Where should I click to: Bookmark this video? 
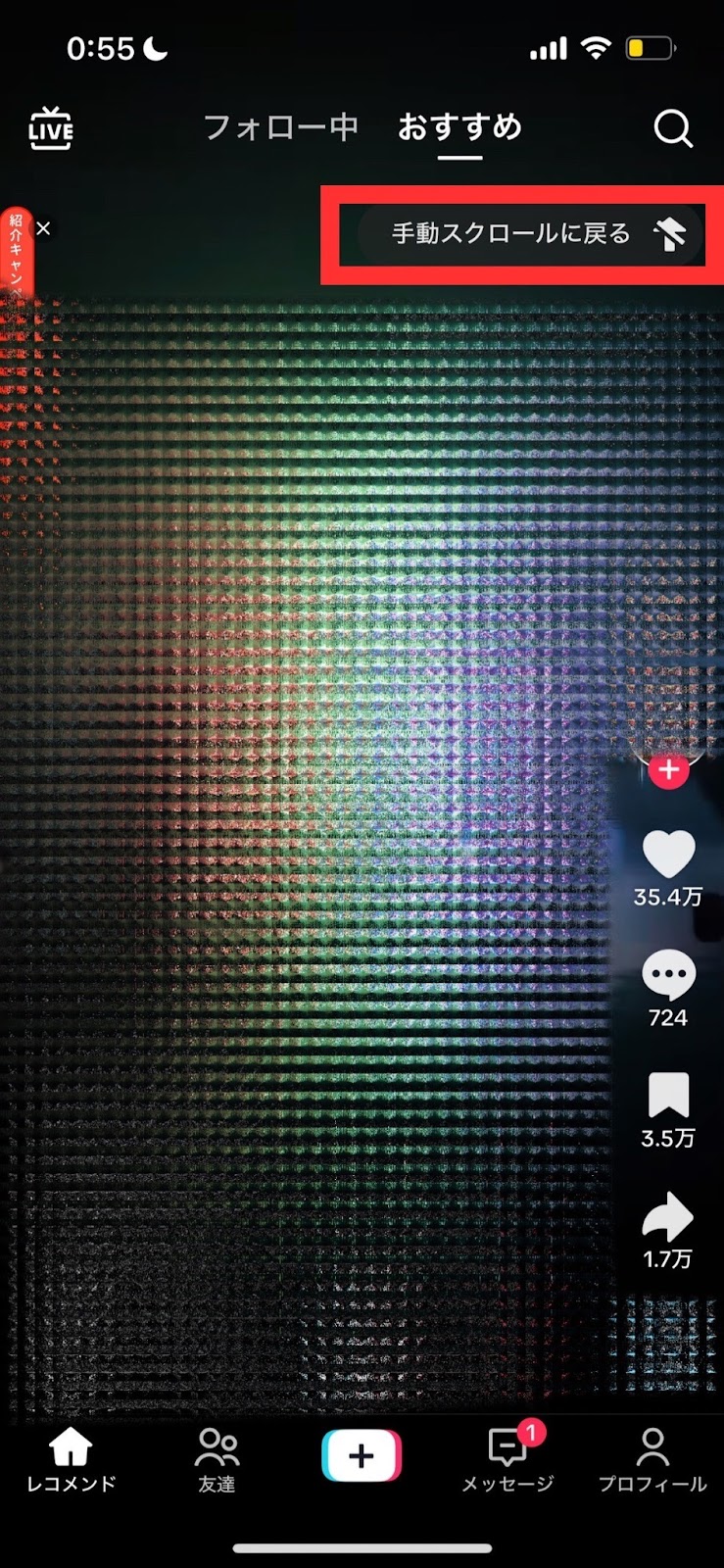click(x=668, y=1096)
